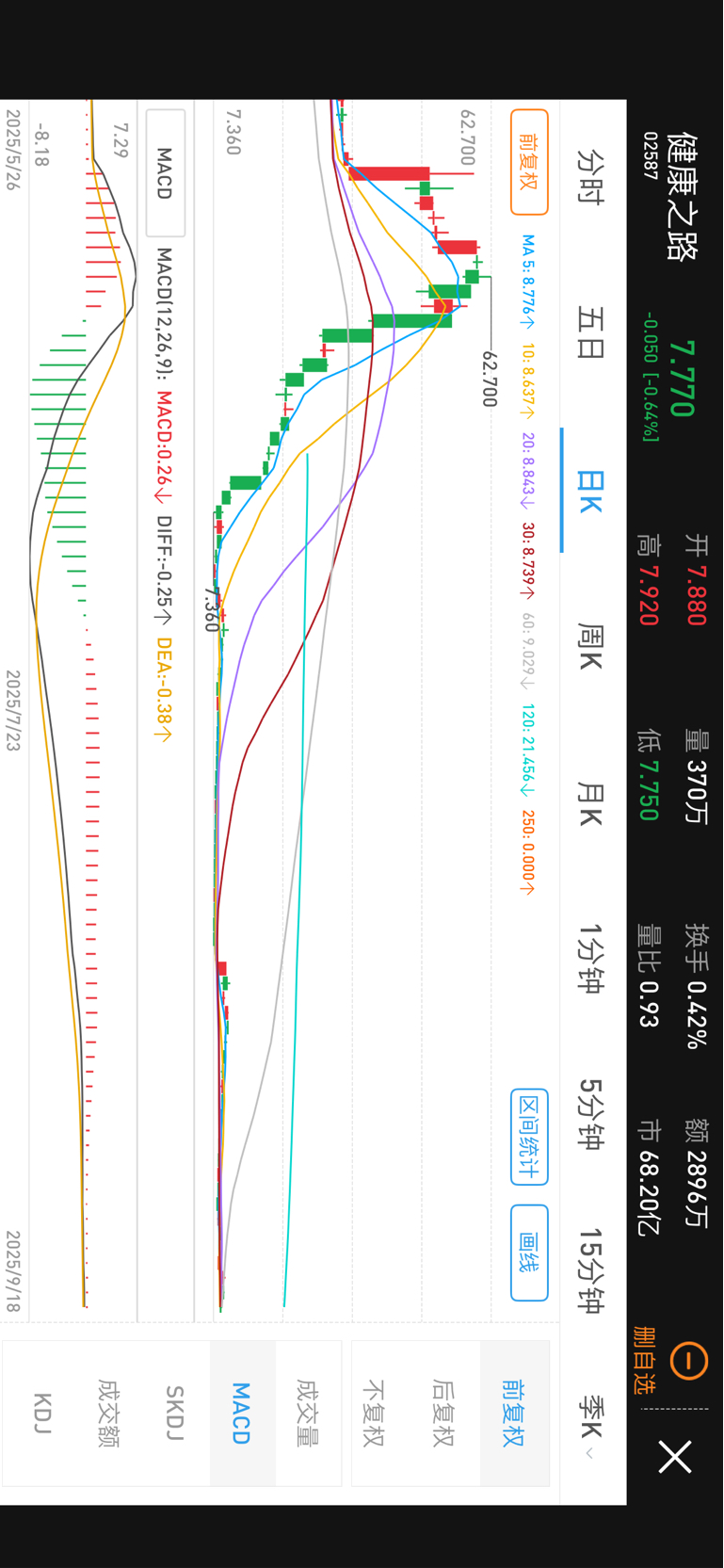Choose 后复权 adjustment option
The width and height of the screenshot is (724, 1568).
443,1413
